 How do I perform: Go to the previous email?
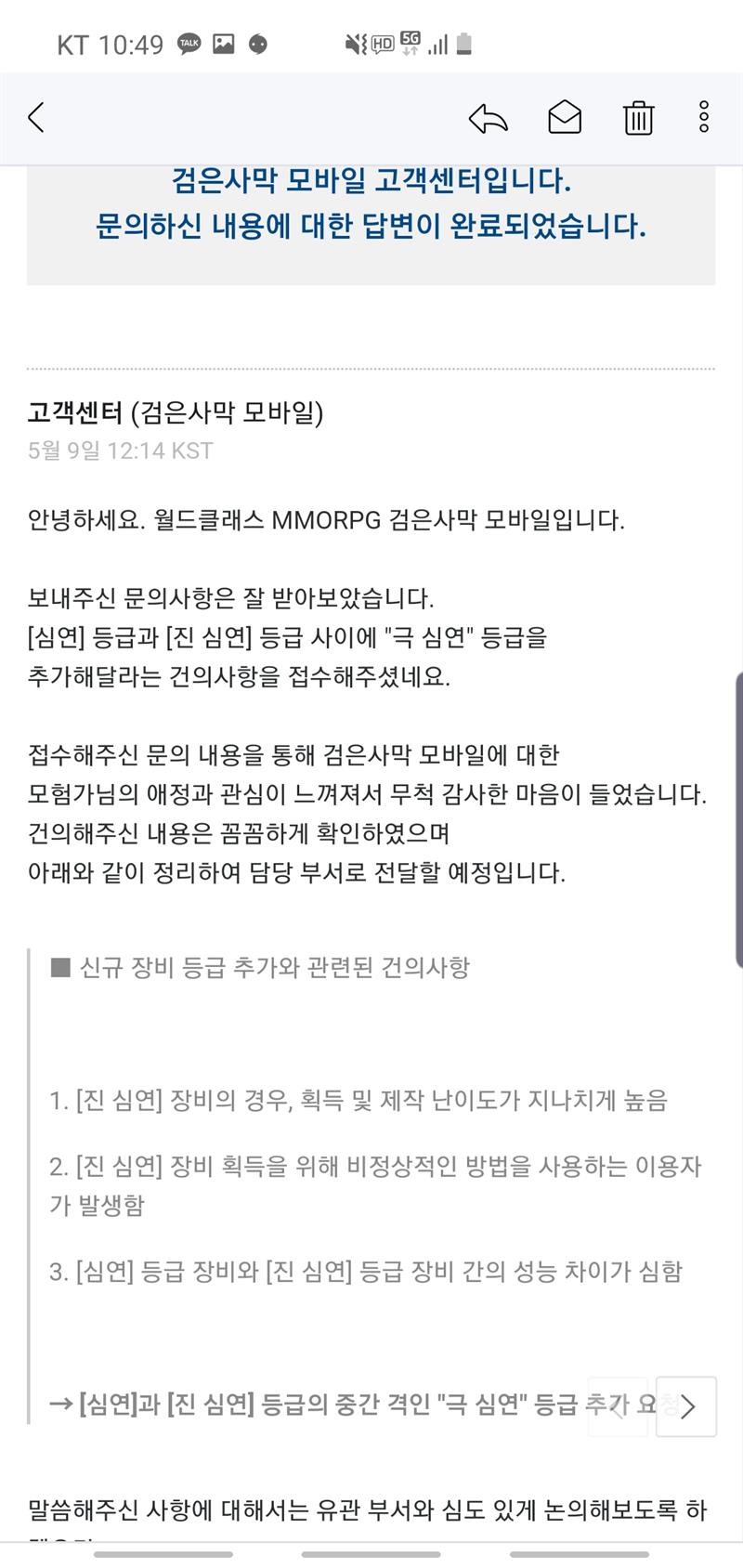click(x=618, y=1406)
